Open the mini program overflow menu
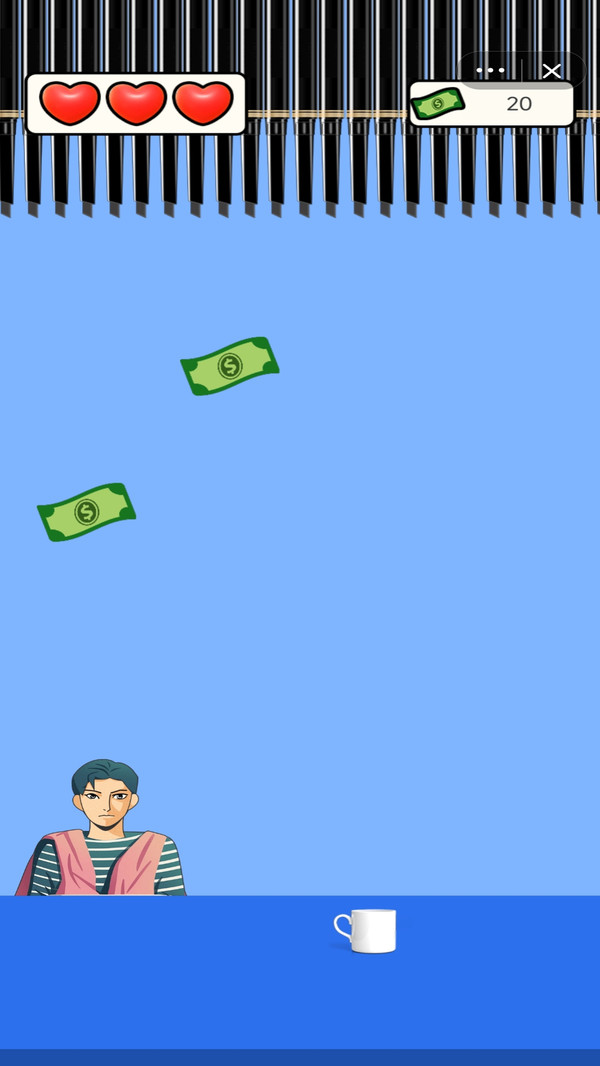Viewport: 600px width, 1066px height. [490, 70]
